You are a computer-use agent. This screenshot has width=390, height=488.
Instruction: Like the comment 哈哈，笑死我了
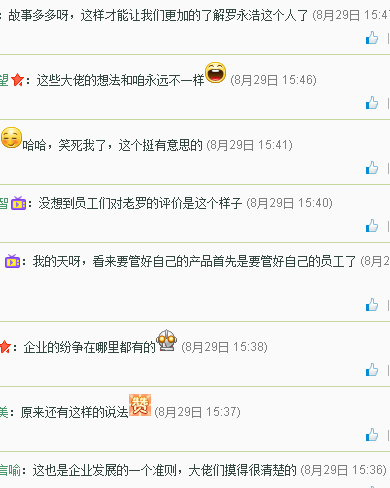372,168
